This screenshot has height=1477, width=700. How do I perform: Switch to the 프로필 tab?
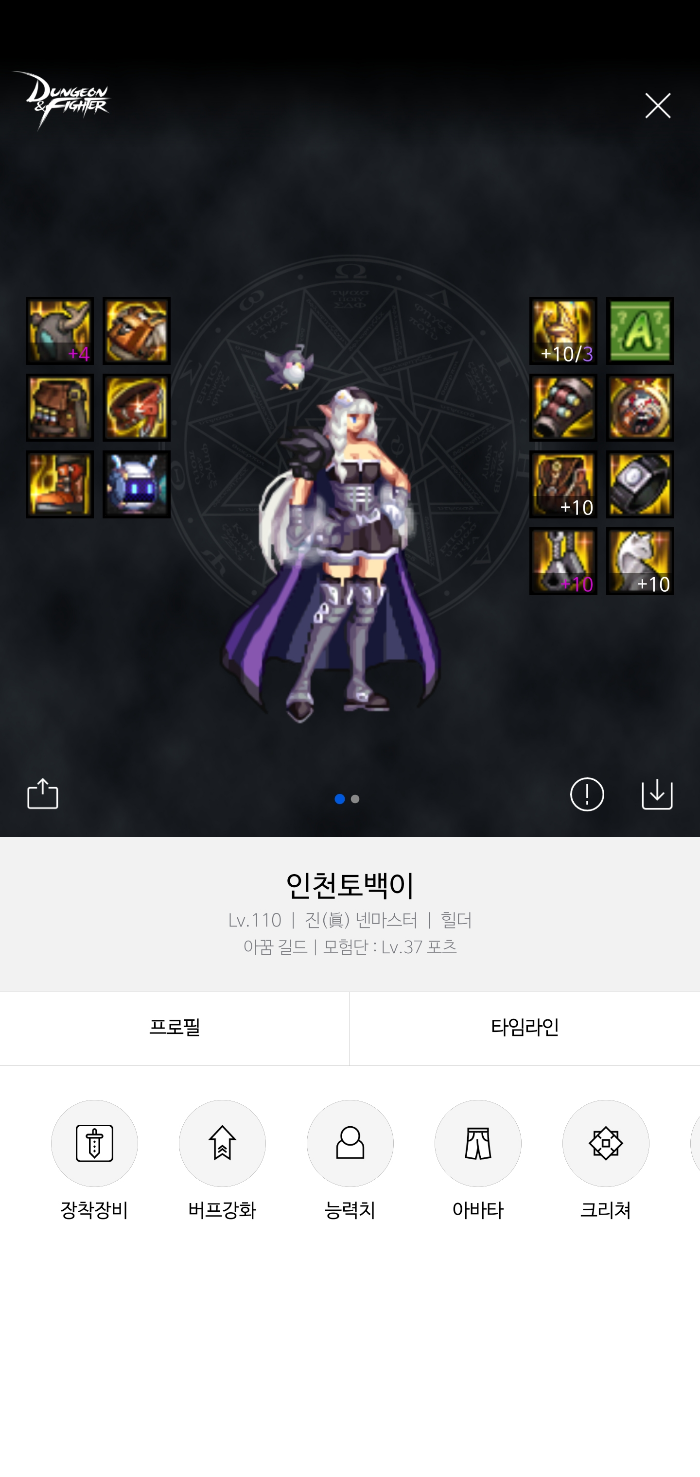175,1028
